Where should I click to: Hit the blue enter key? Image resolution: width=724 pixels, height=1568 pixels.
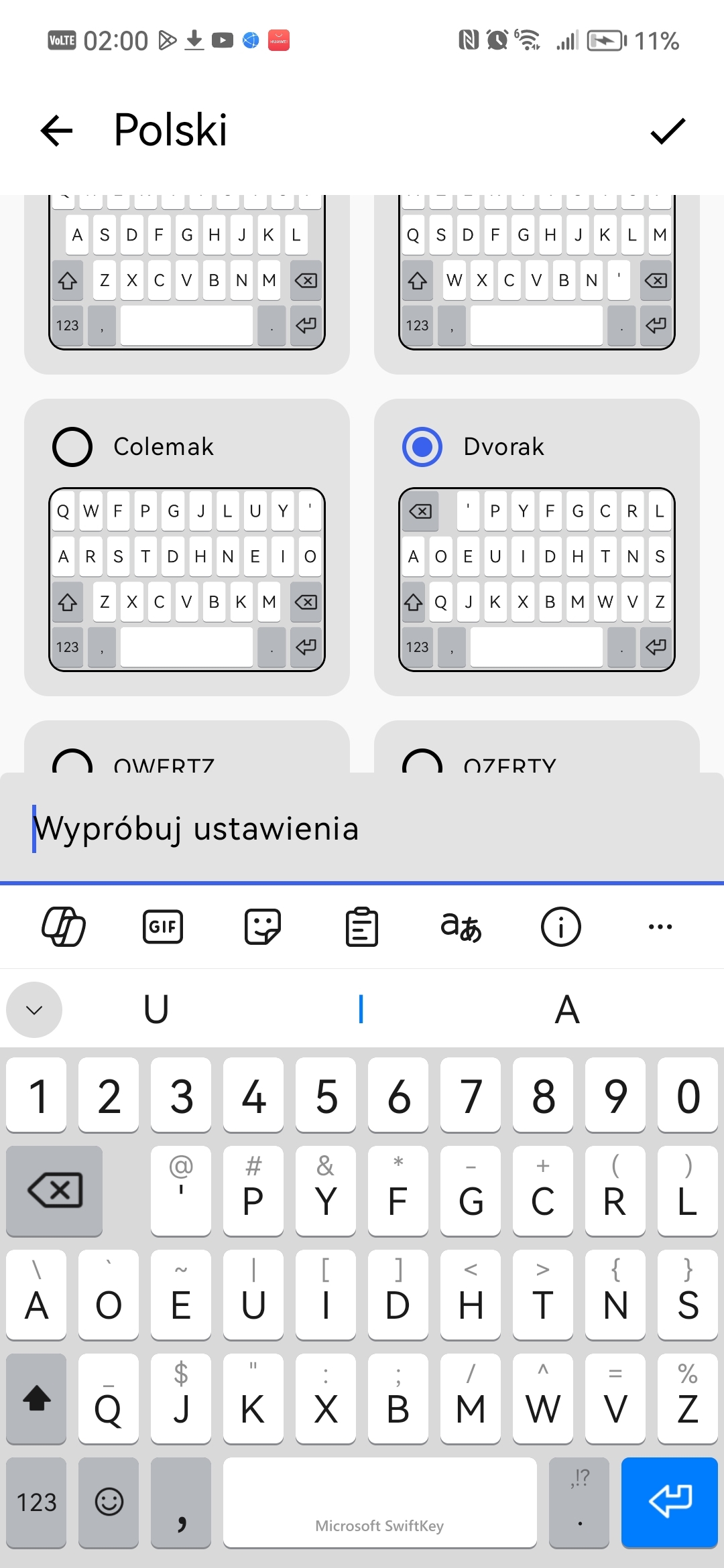(669, 1502)
